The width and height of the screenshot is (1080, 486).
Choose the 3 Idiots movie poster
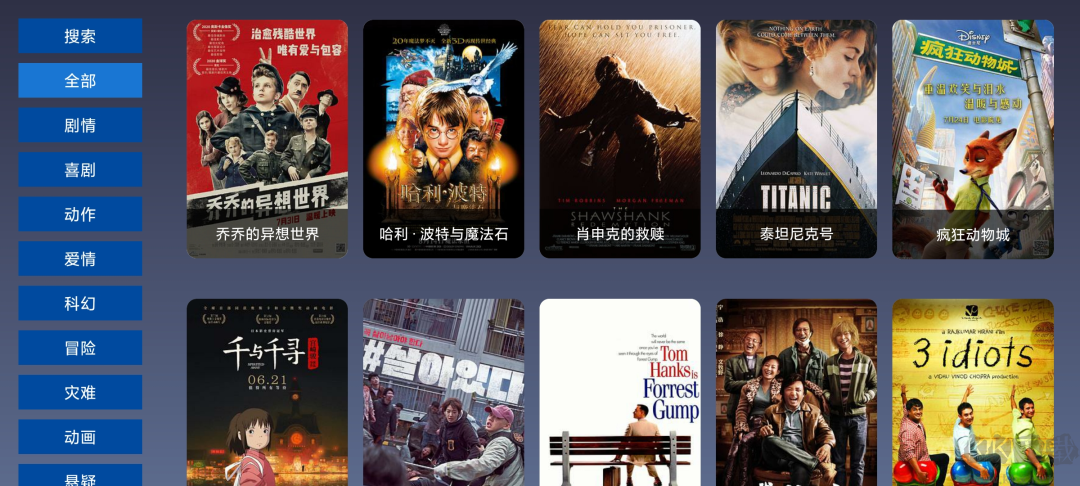973,392
